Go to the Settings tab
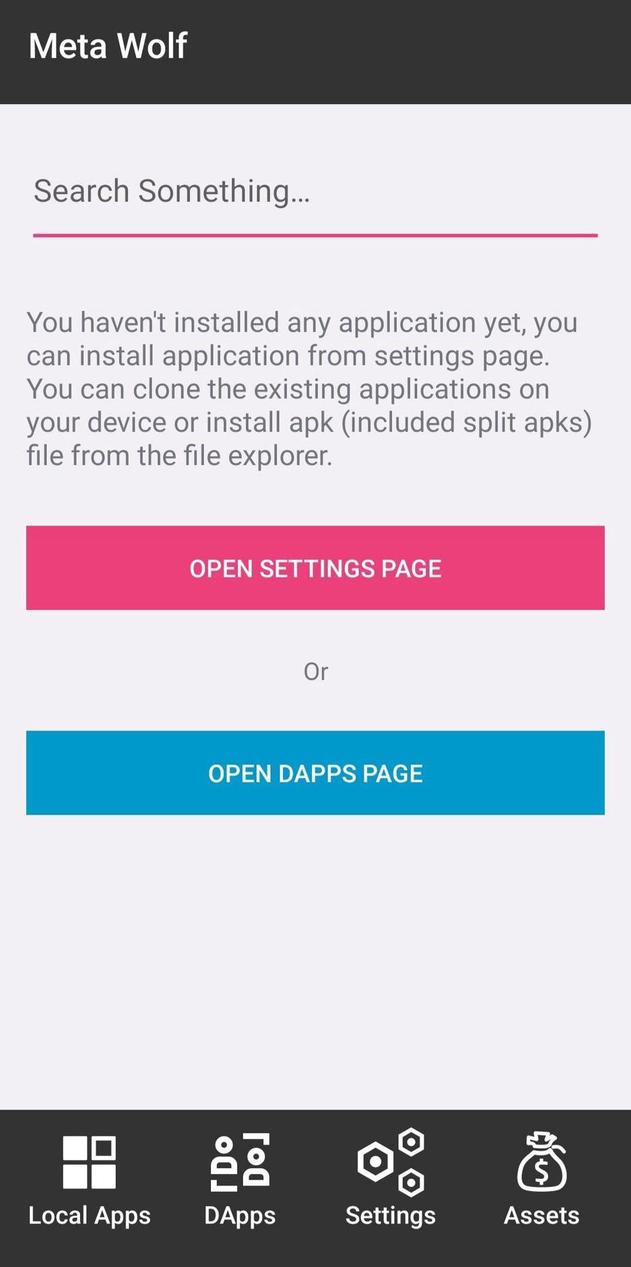The width and height of the screenshot is (631, 1267). tap(390, 1180)
